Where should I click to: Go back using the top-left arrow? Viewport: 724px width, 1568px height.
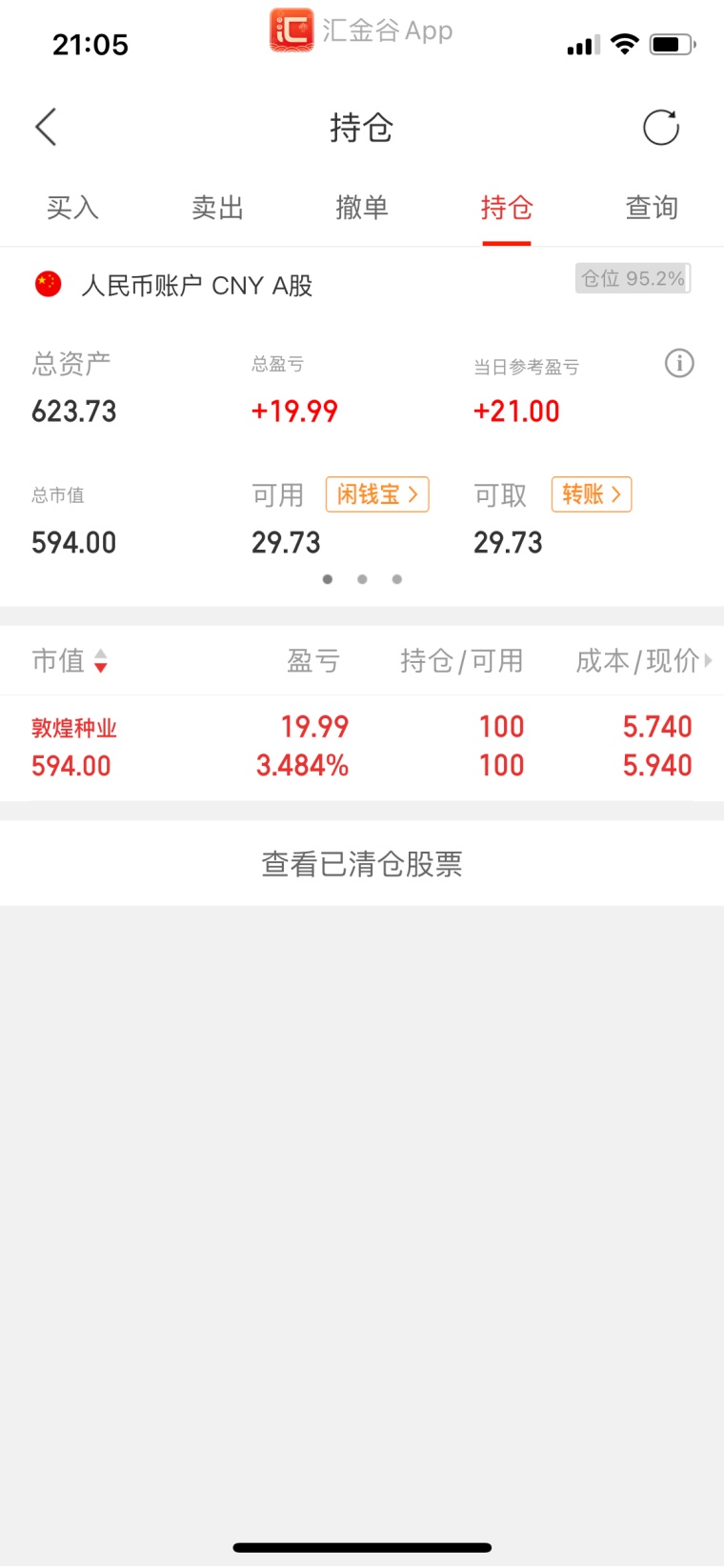pos(46,127)
